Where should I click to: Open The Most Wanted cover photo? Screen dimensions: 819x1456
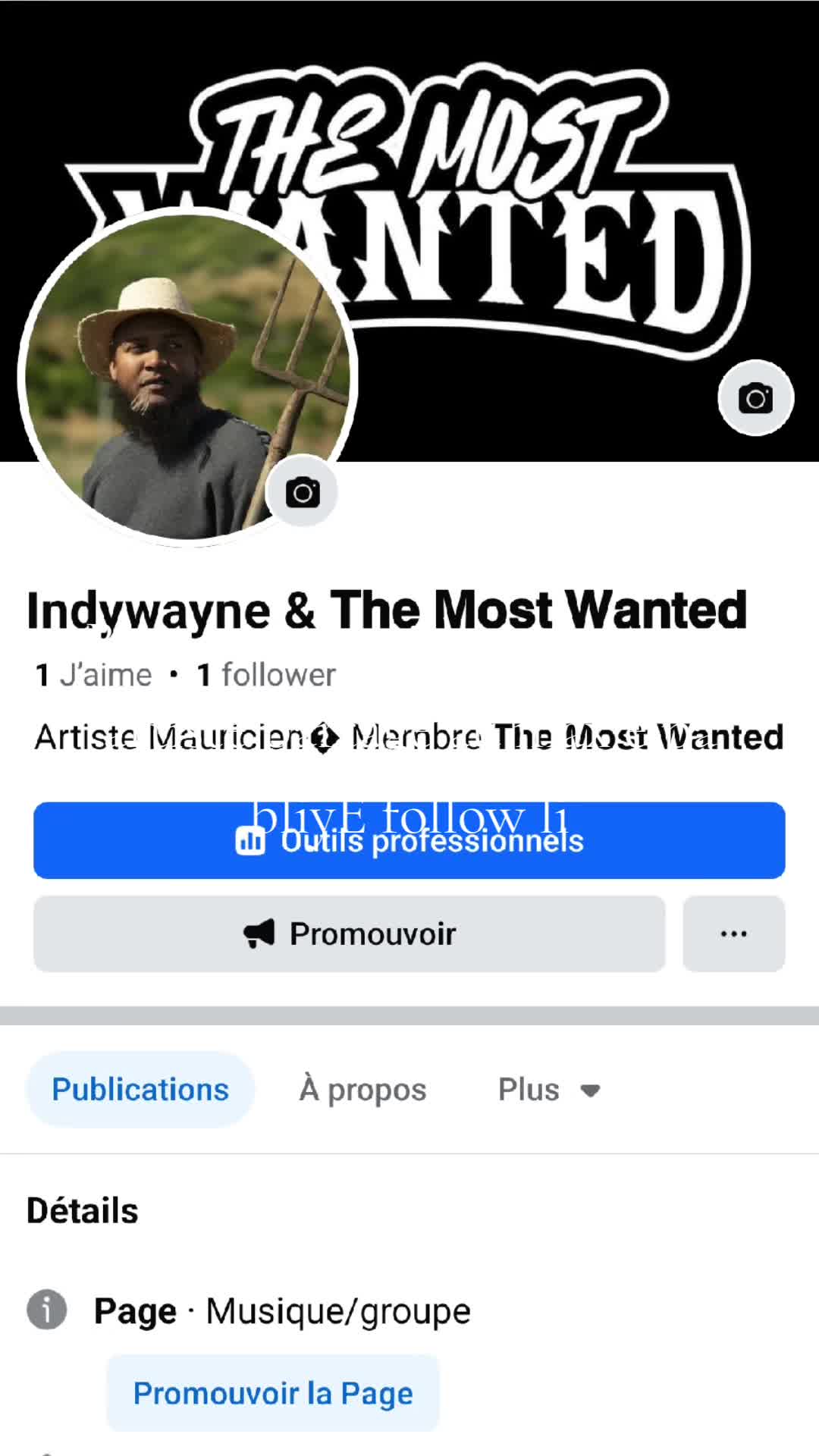point(531,190)
